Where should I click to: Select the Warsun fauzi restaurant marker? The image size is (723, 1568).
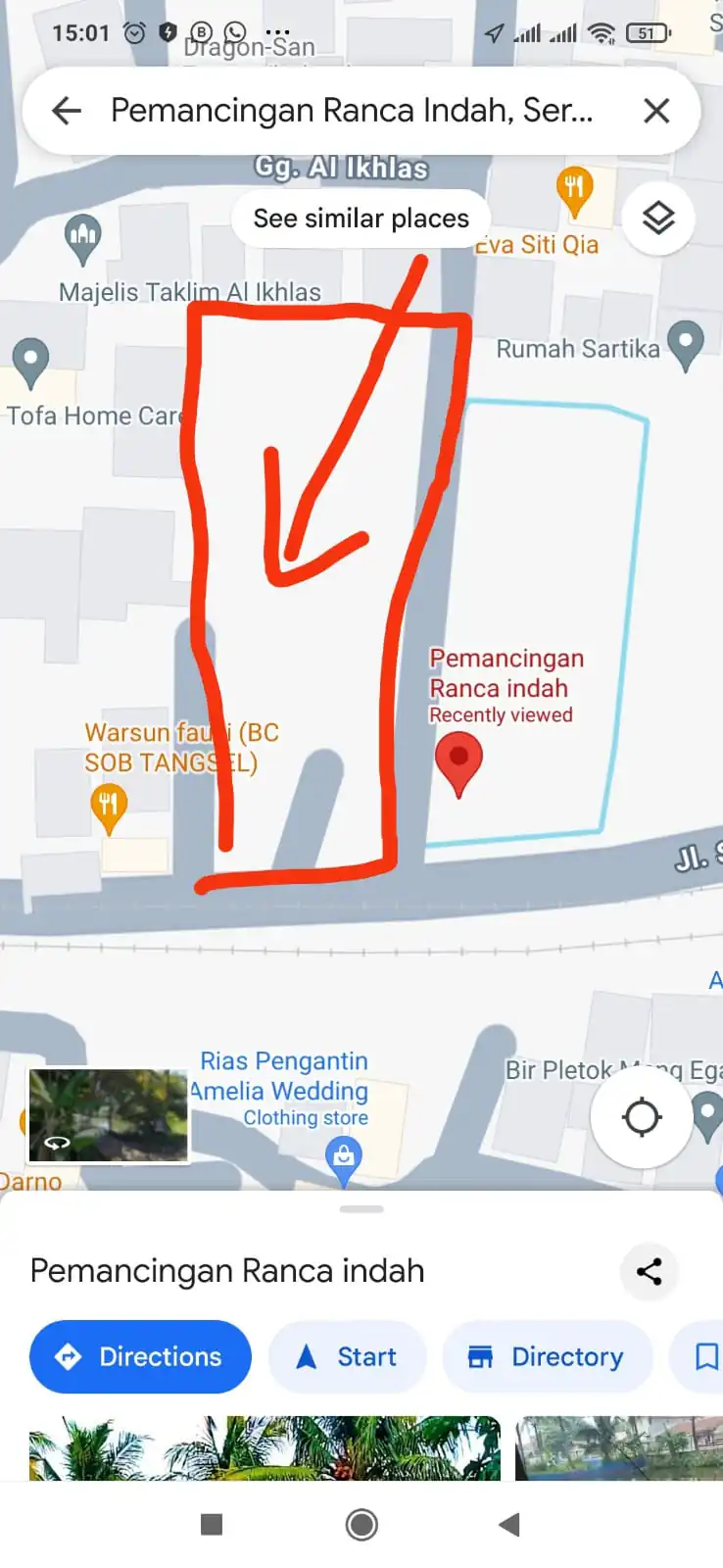(109, 809)
